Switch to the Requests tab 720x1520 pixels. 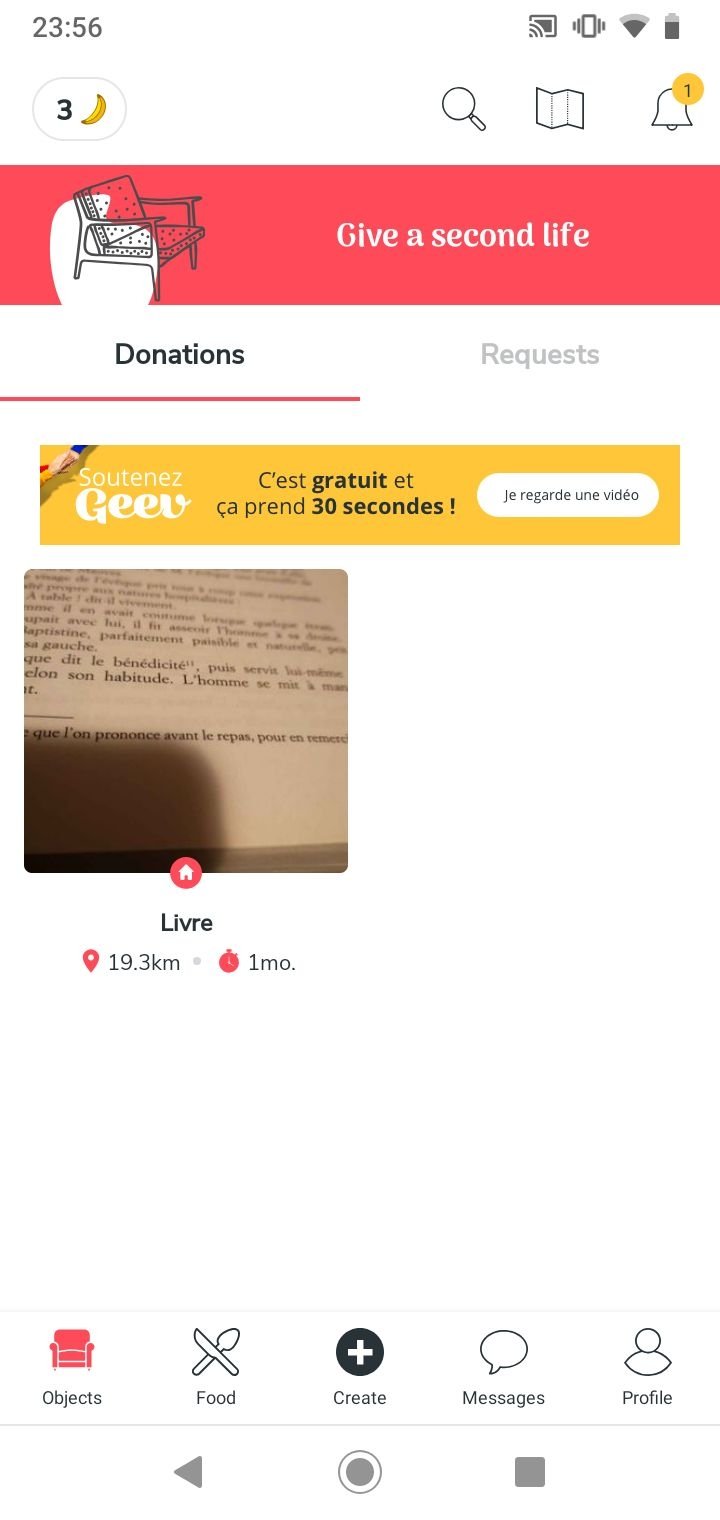[540, 354]
